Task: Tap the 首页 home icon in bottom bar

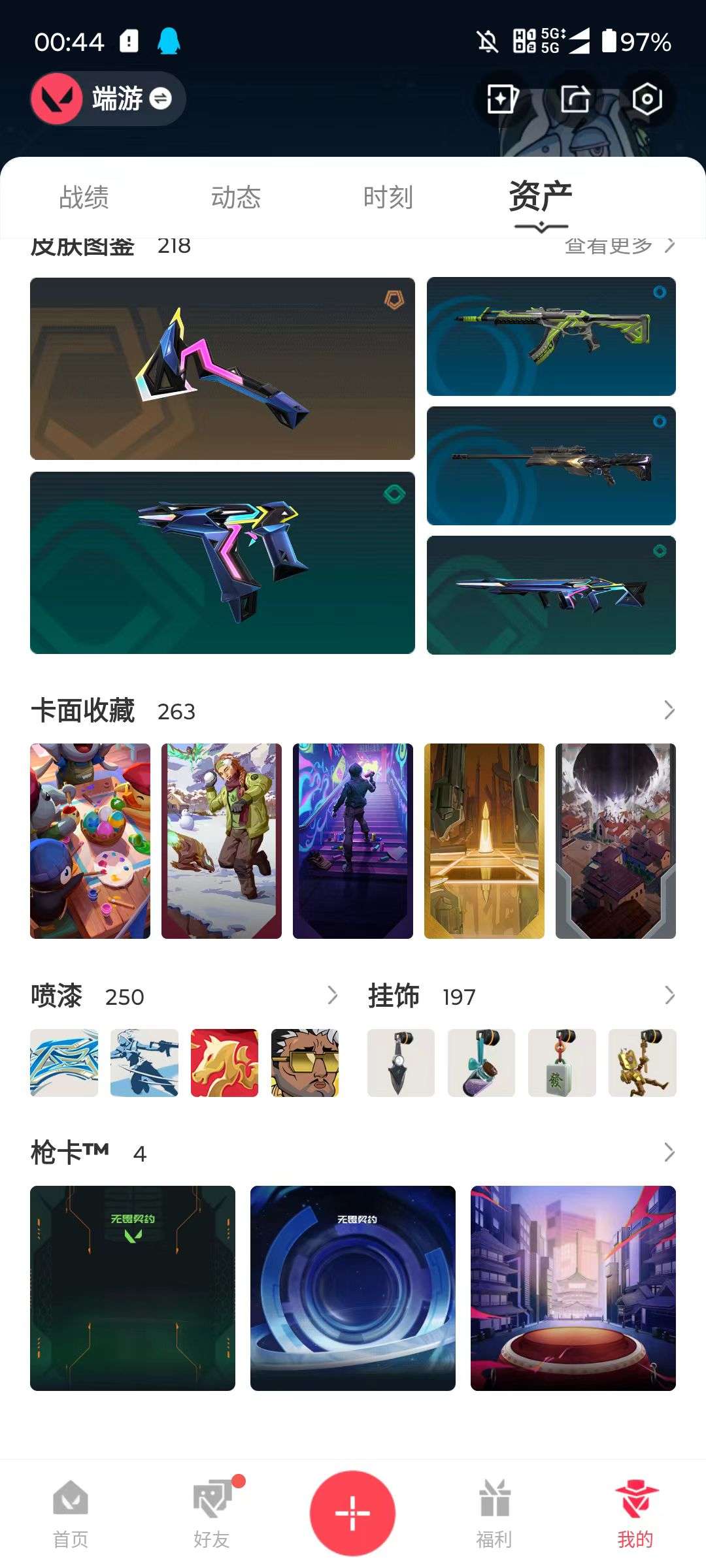Action: (x=71, y=1511)
